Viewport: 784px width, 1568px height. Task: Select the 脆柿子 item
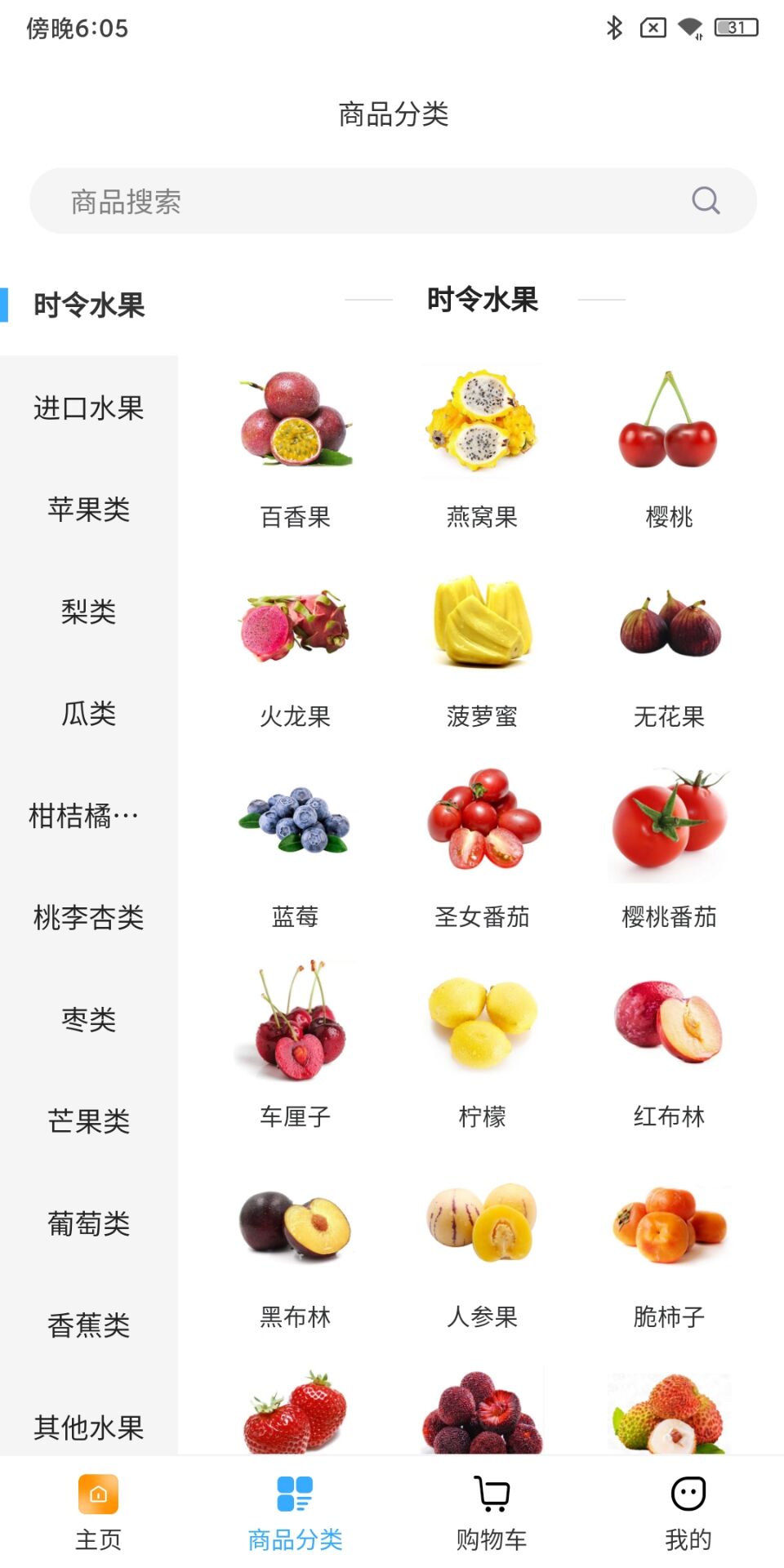pyautogui.click(x=669, y=1245)
